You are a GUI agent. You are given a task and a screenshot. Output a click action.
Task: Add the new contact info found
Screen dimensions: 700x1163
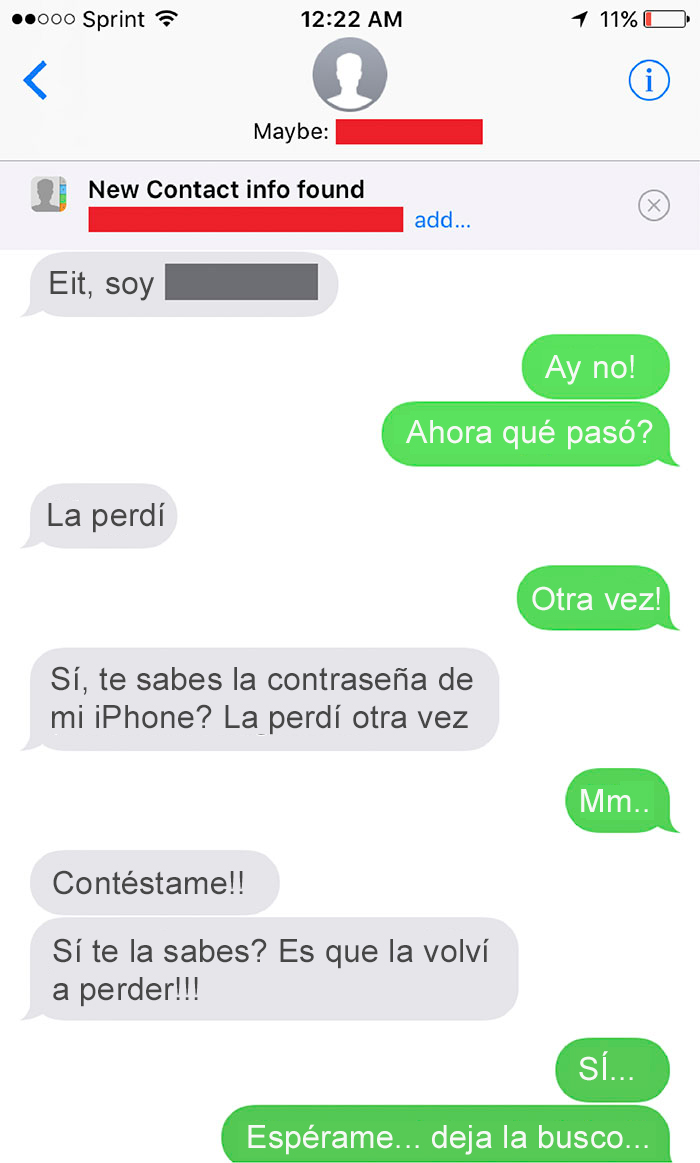(442, 220)
